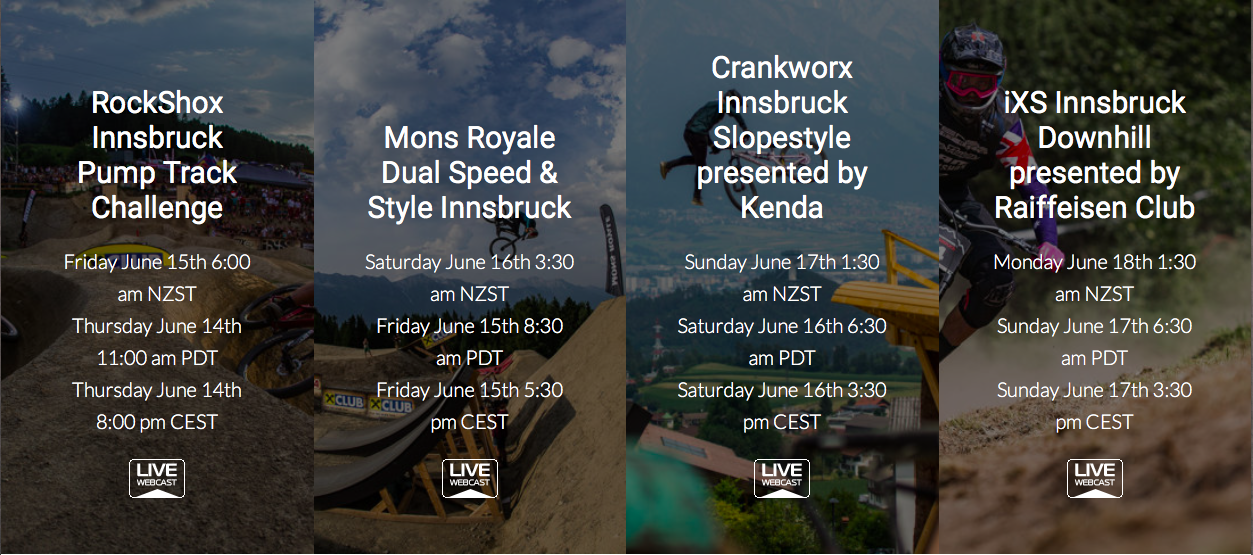Open the Mons Royale Dual Speed & Style card
Screen dimensions: 1253x555
tap(469, 172)
